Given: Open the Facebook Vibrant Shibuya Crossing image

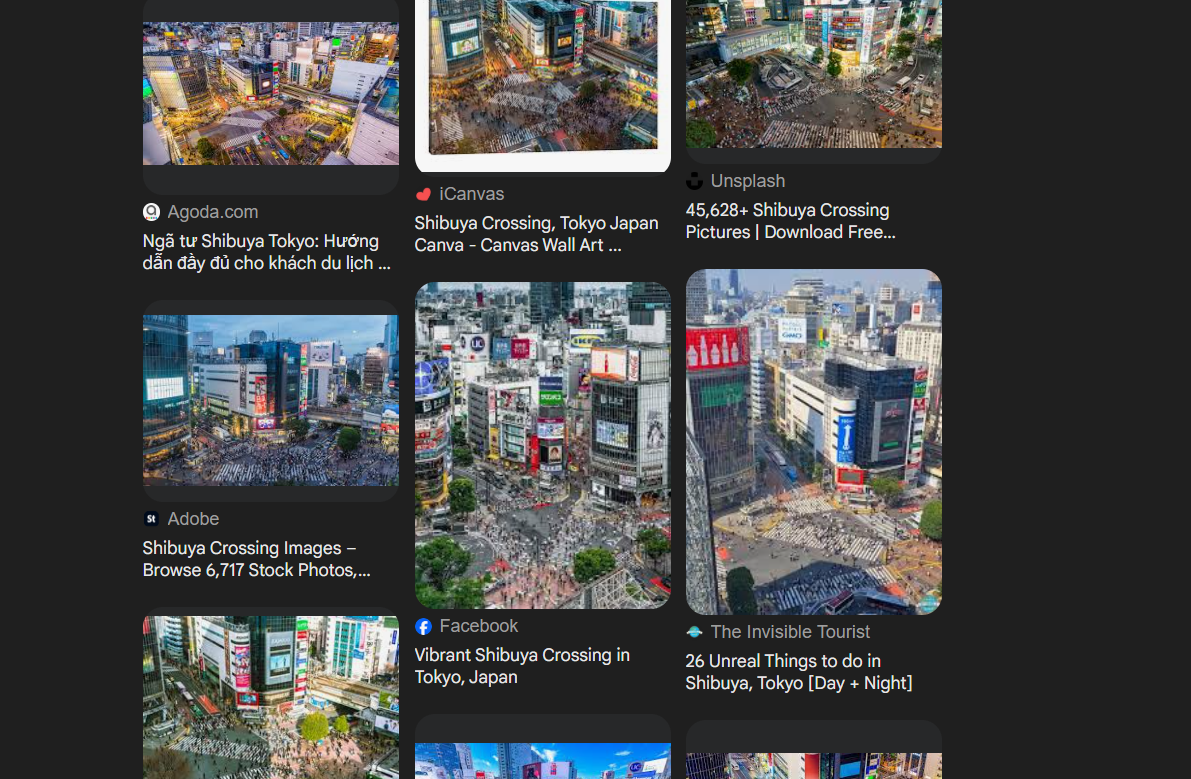Looking at the screenshot, I should pos(542,445).
